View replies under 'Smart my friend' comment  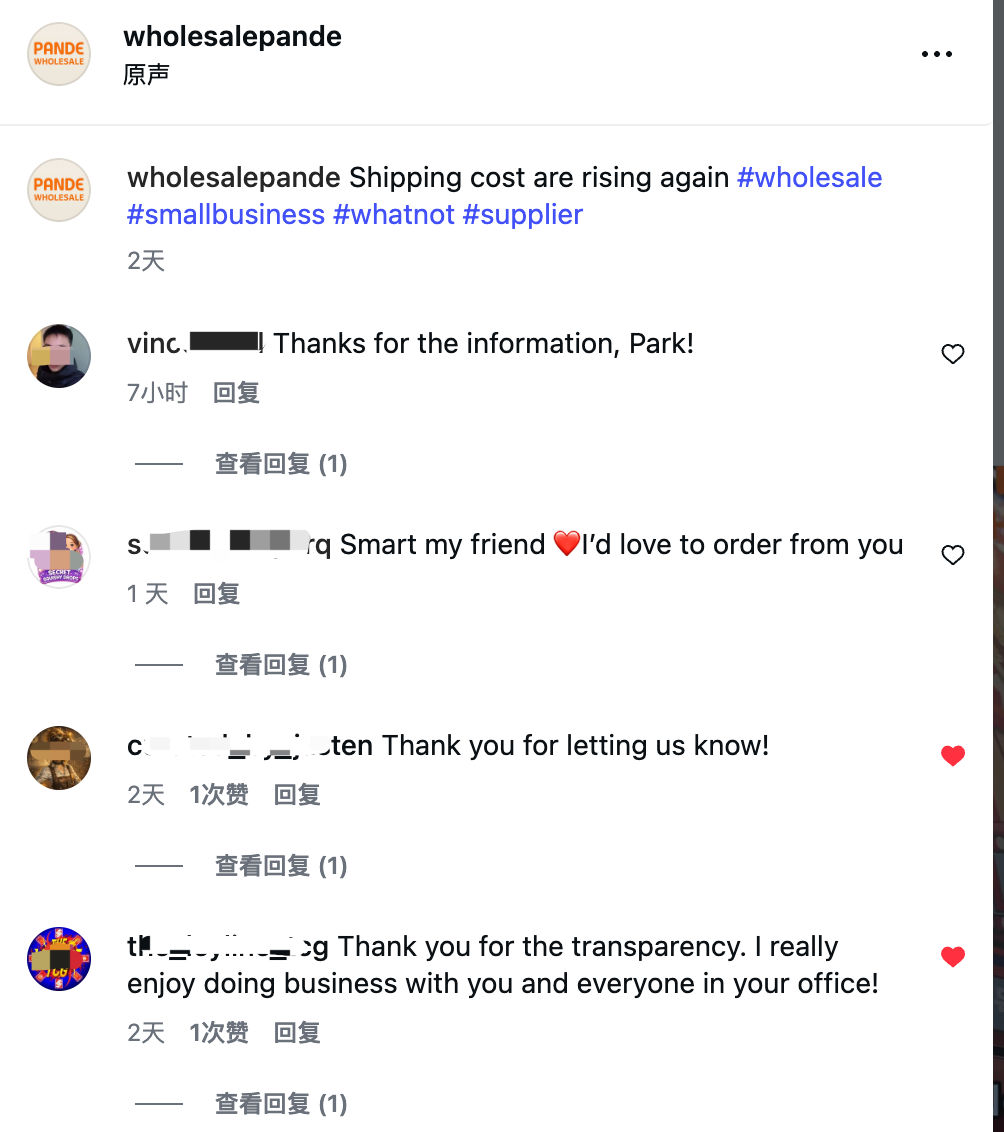[x=281, y=665]
